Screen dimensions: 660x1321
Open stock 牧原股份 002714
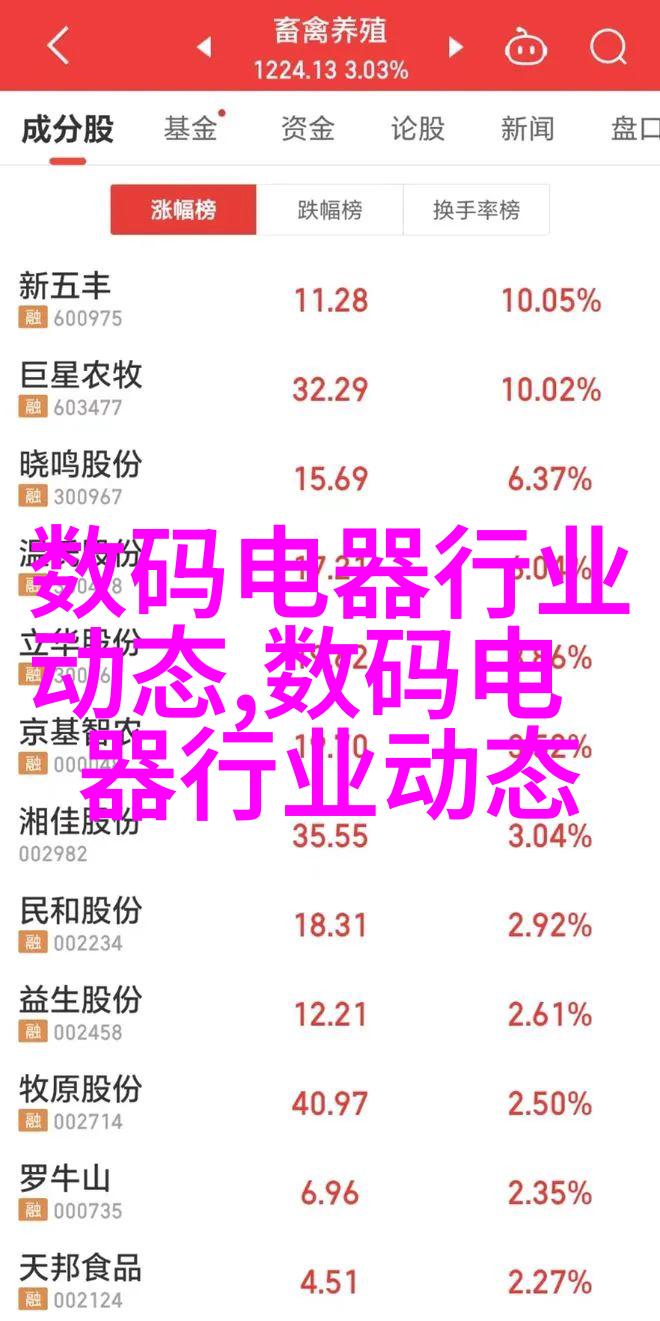click(330, 1103)
